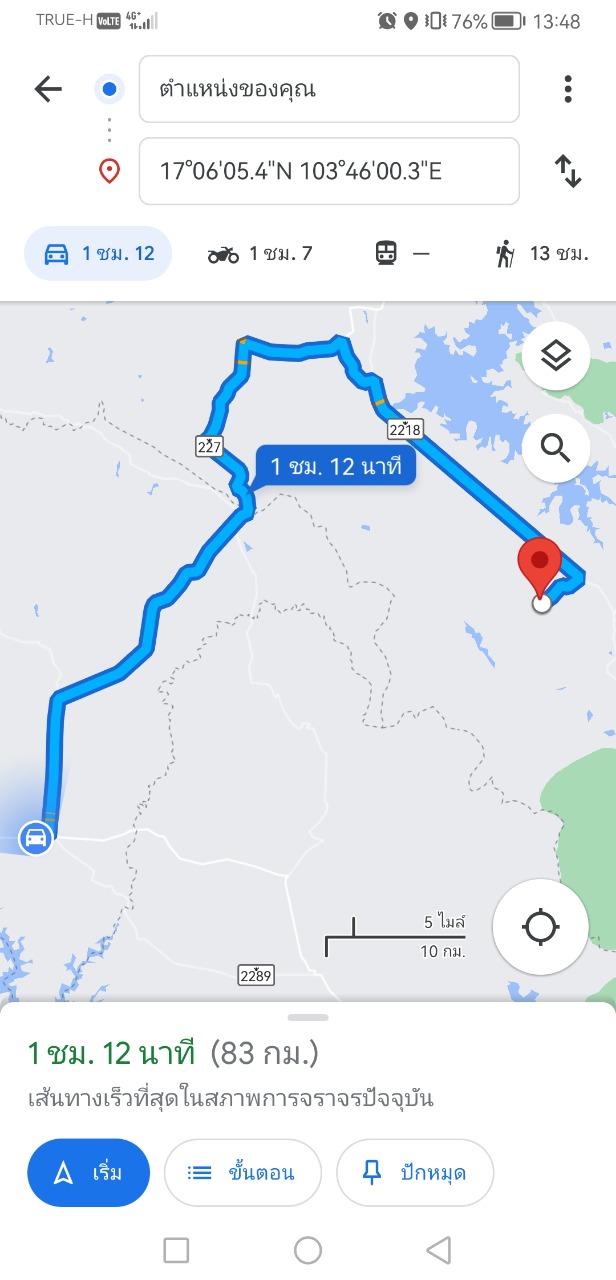The image size is (616, 1280).
Task: Pin this route with ปักหมุด
Action: coord(415,1173)
